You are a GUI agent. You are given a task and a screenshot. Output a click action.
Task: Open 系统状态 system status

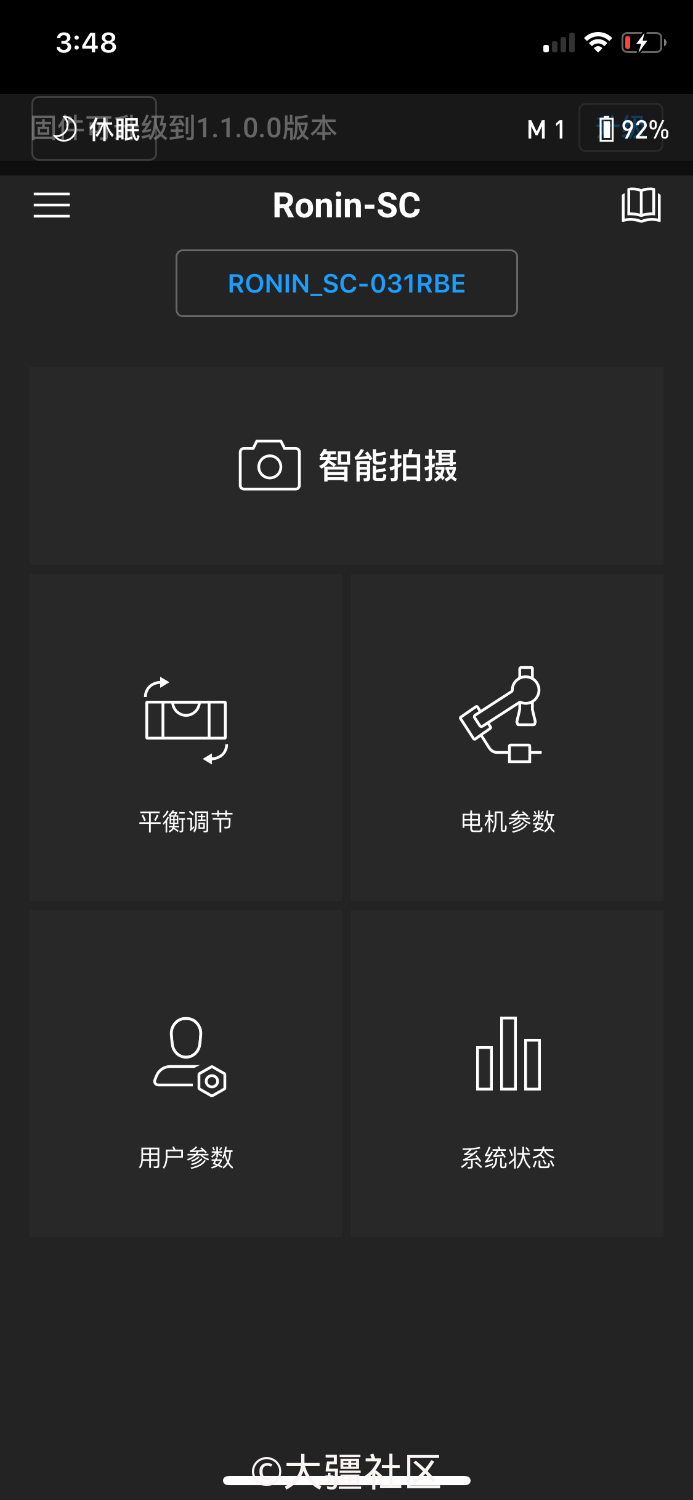coord(507,1074)
